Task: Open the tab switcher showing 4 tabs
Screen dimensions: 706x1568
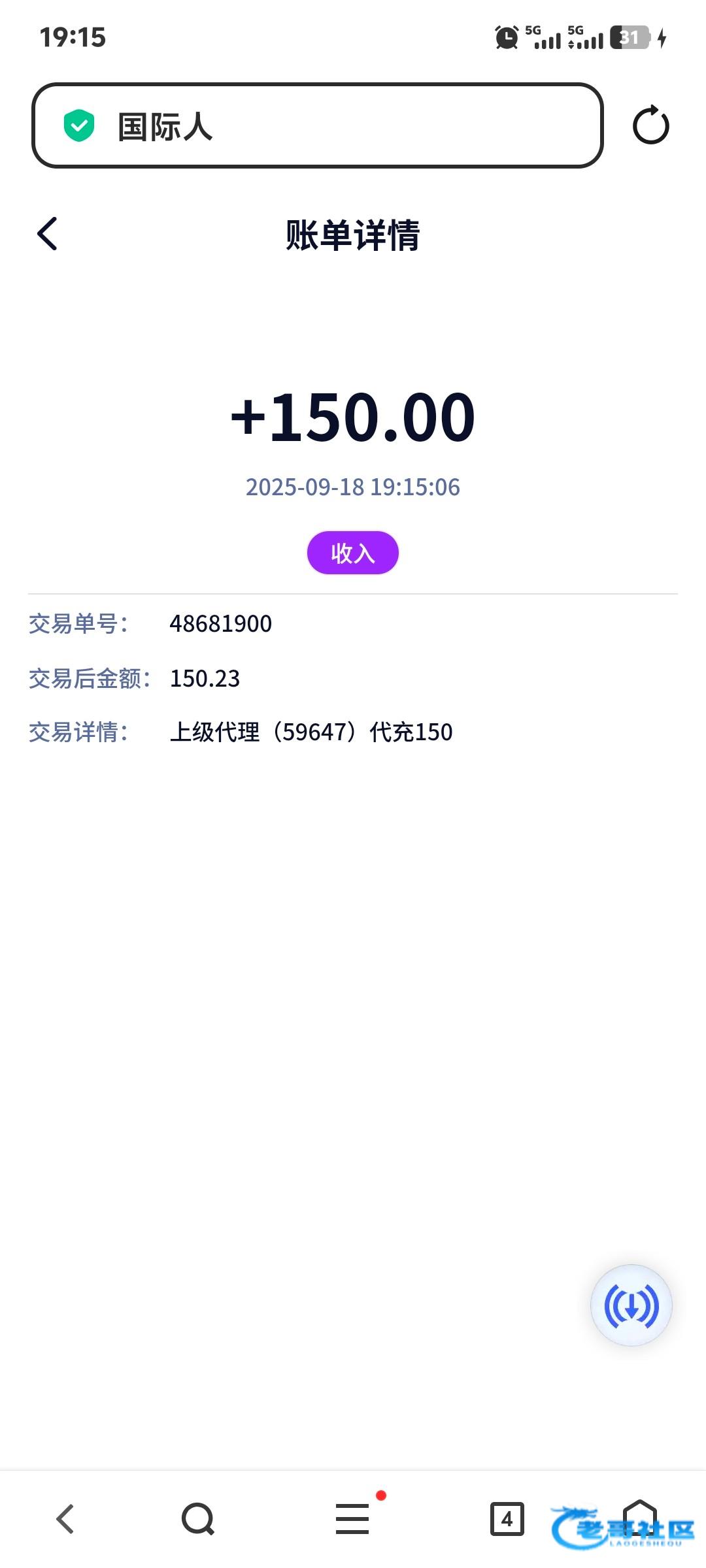Action: click(507, 1518)
